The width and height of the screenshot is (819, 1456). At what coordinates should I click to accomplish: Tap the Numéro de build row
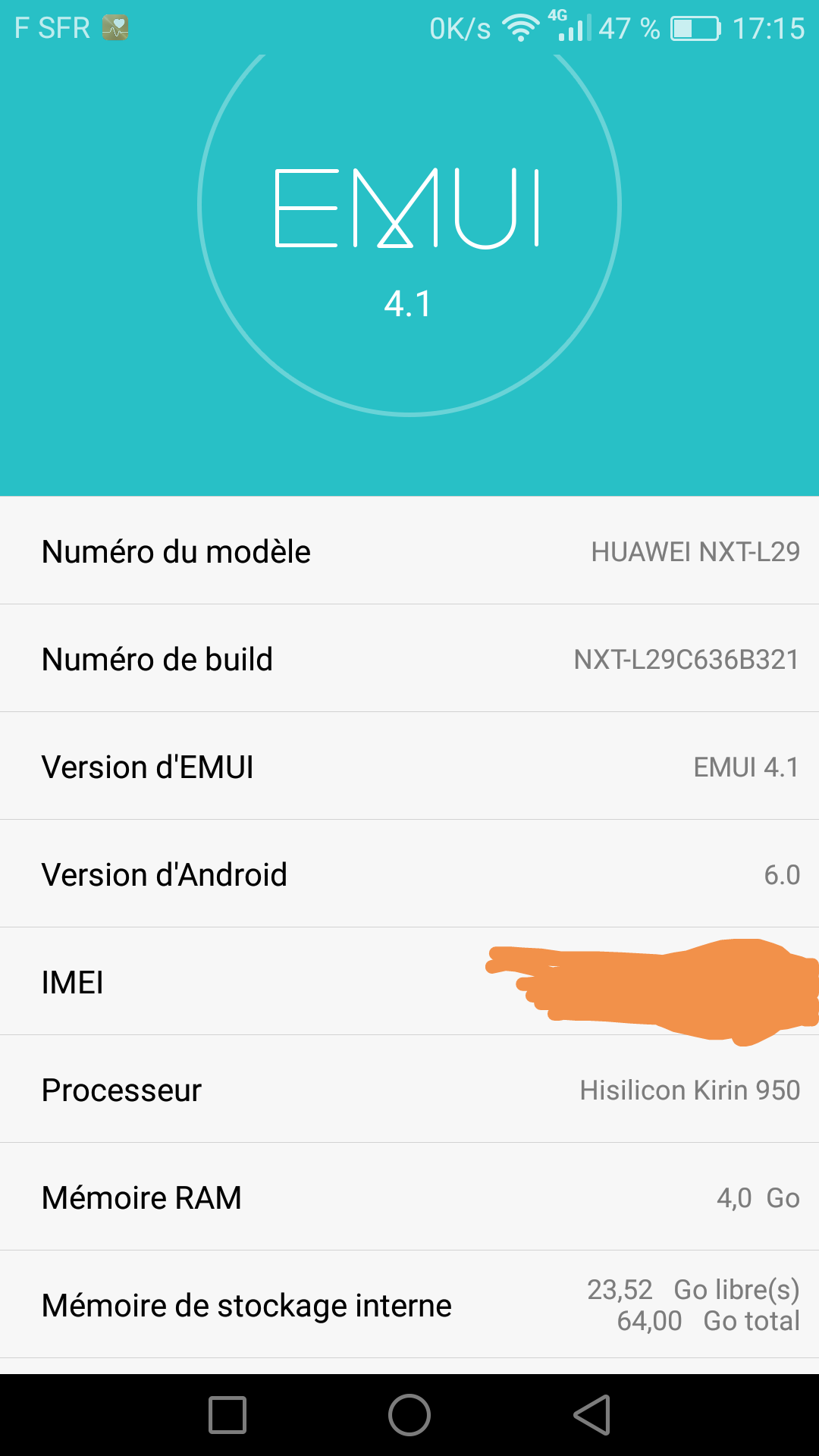click(x=409, y=658)
